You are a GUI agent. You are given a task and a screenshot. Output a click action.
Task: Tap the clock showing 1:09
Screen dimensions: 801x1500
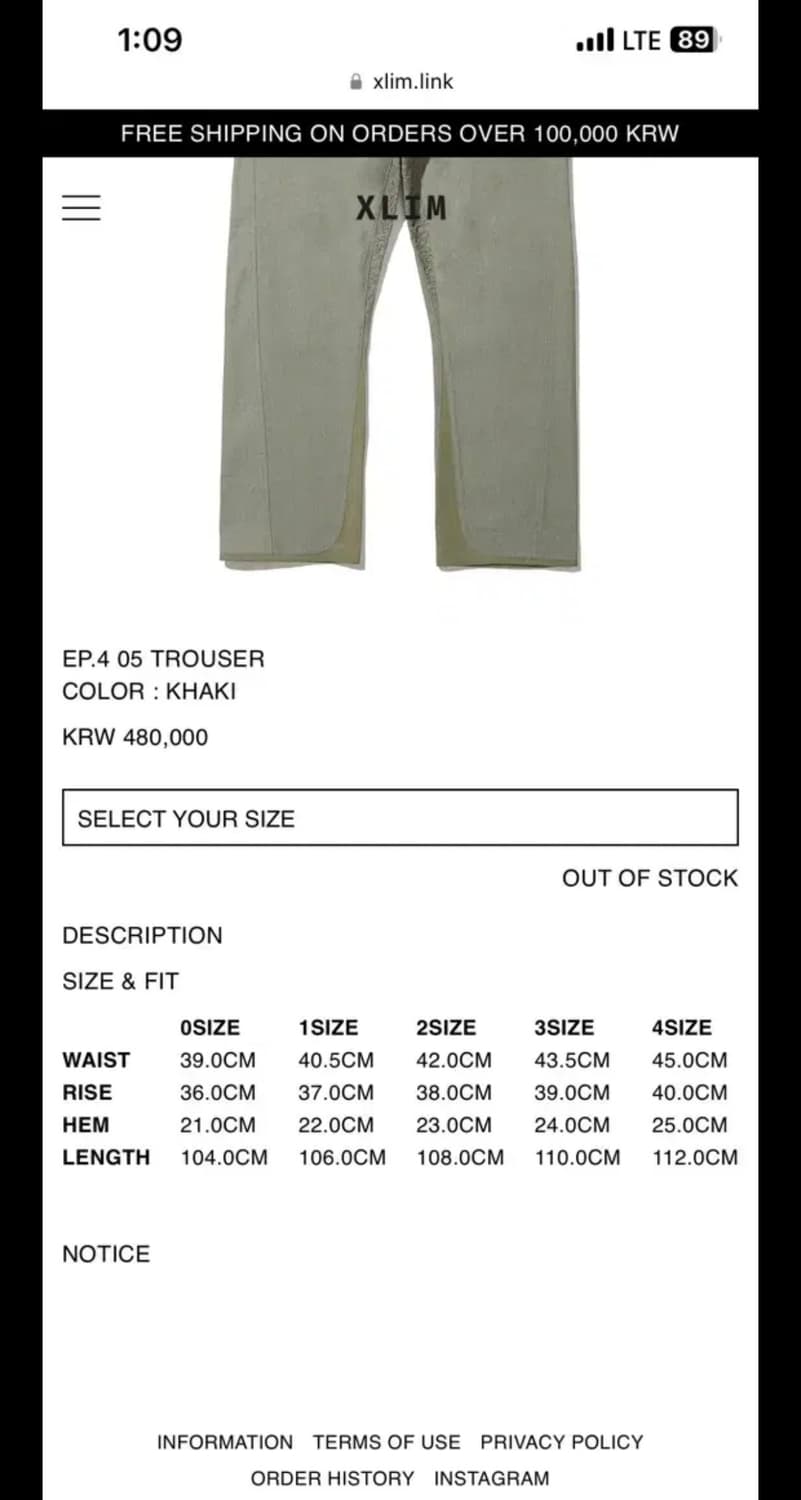[x=150, y=40]
